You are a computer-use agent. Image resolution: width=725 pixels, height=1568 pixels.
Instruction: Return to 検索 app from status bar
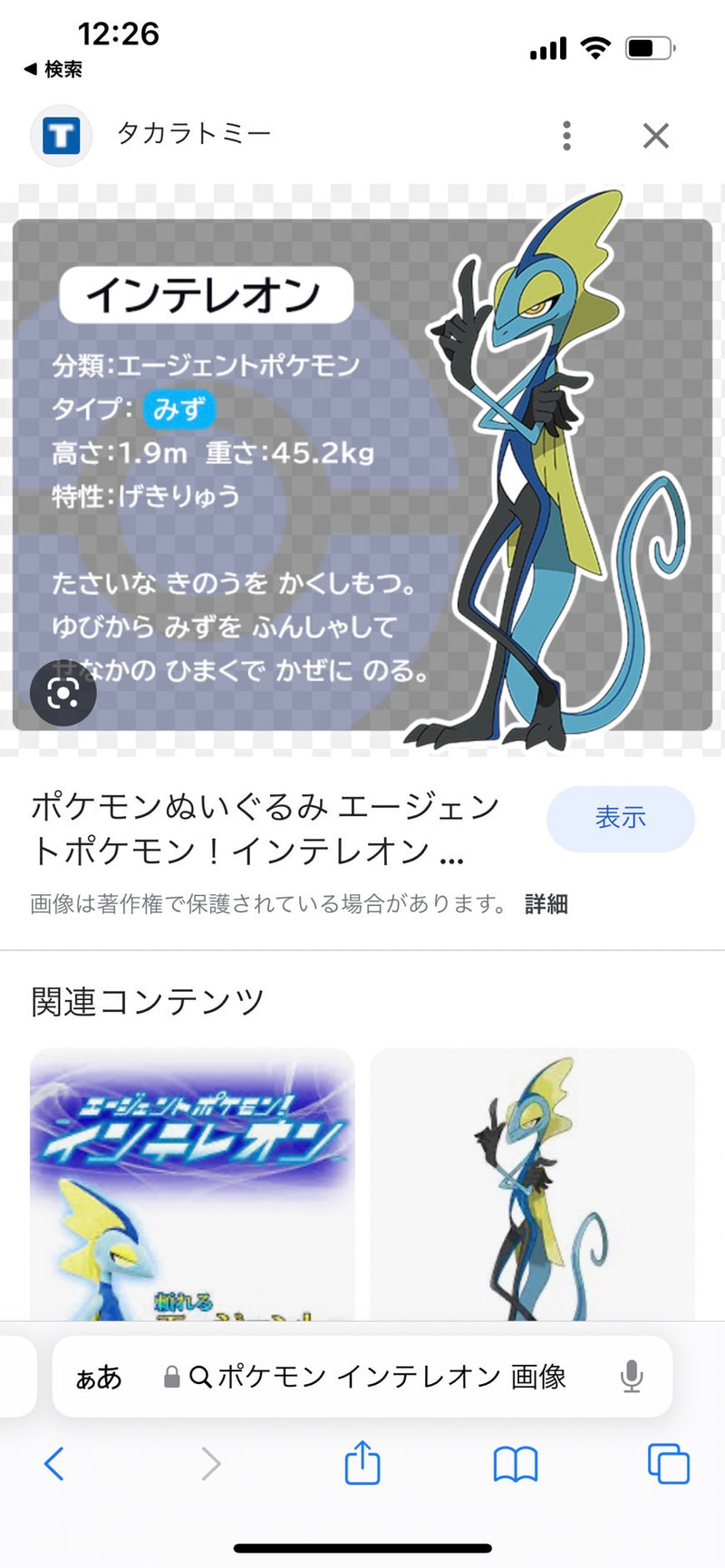pos(54,69)
